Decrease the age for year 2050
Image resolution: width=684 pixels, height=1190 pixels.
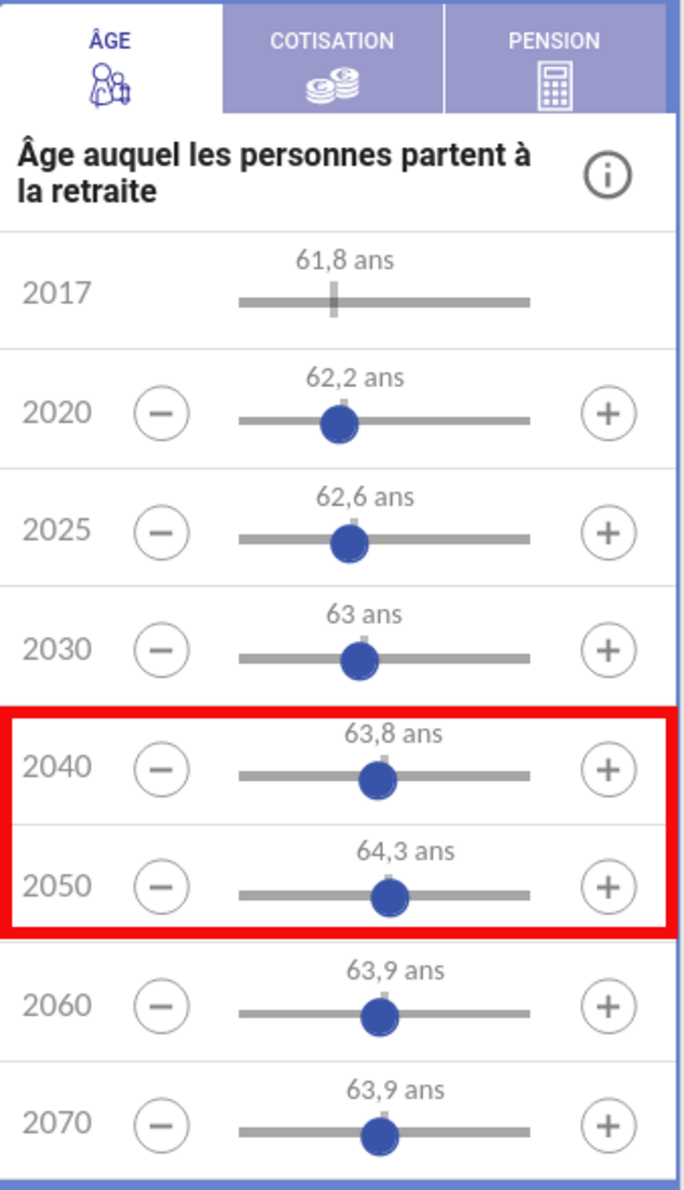pos(161,887)
